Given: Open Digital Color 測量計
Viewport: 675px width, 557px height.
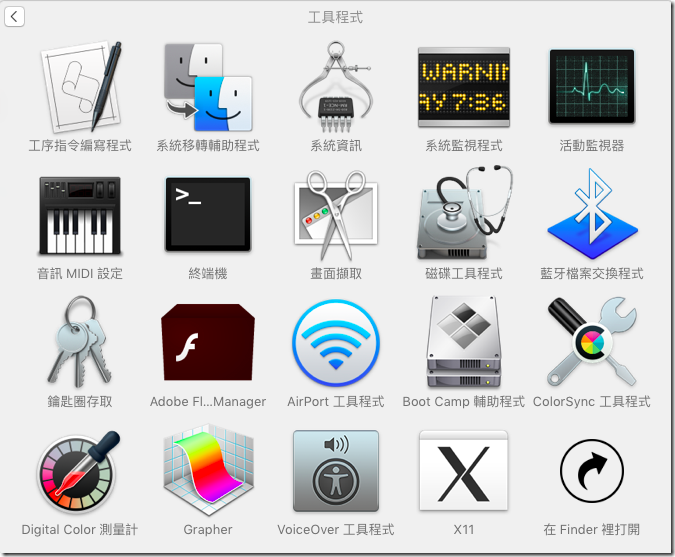Looking at the screenshot, I should 80,472.
